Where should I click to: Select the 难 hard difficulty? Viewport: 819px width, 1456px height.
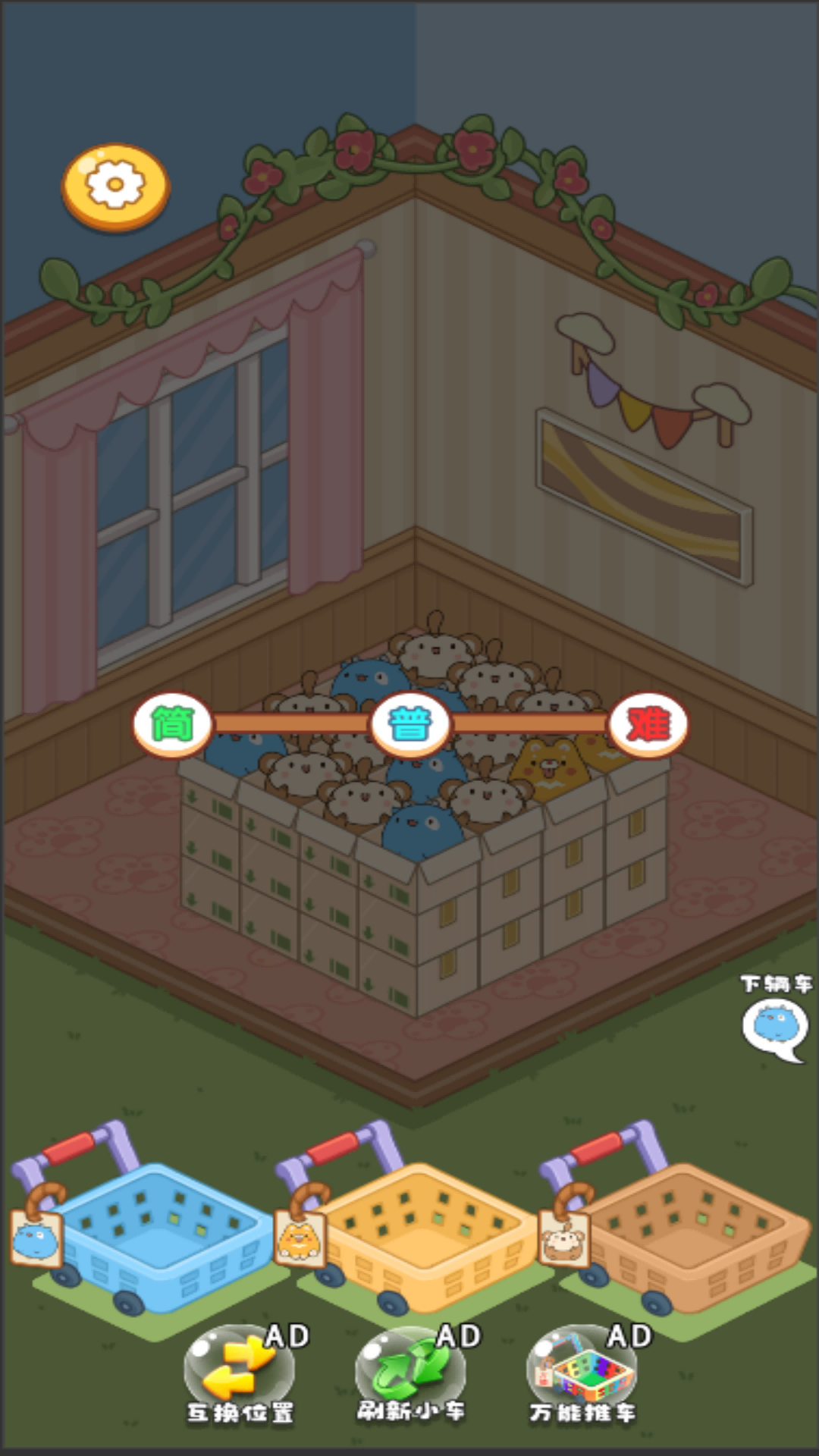648,724
